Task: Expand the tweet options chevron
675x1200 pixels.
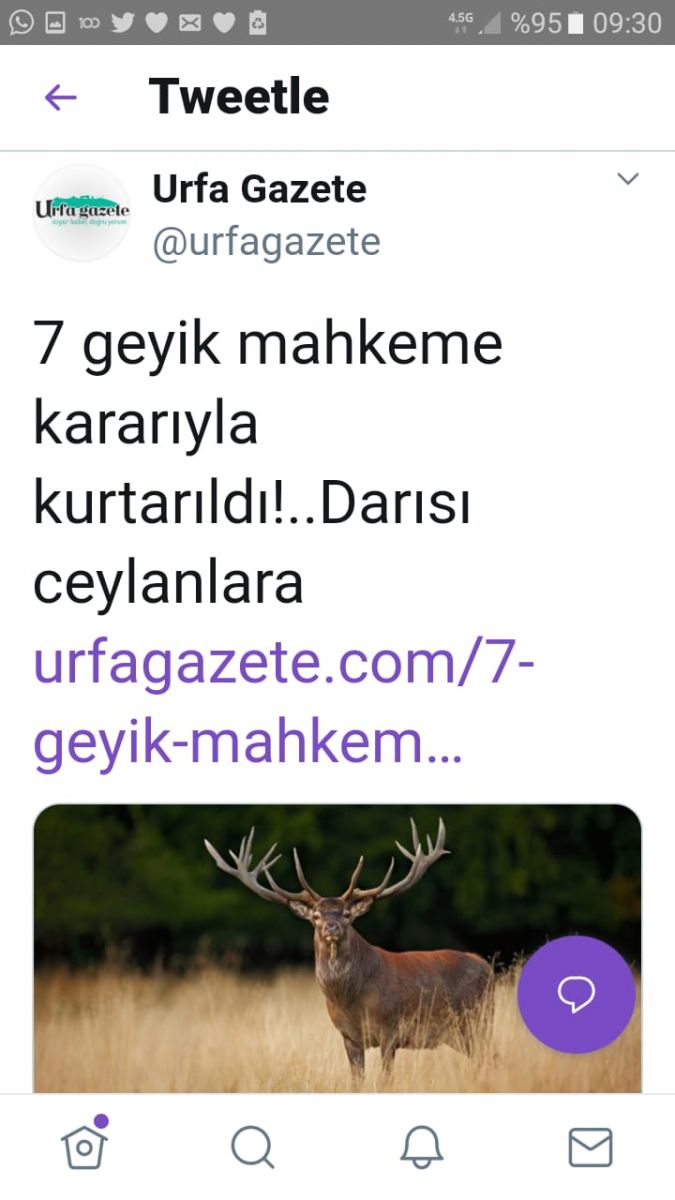Action: coord(627,179)
